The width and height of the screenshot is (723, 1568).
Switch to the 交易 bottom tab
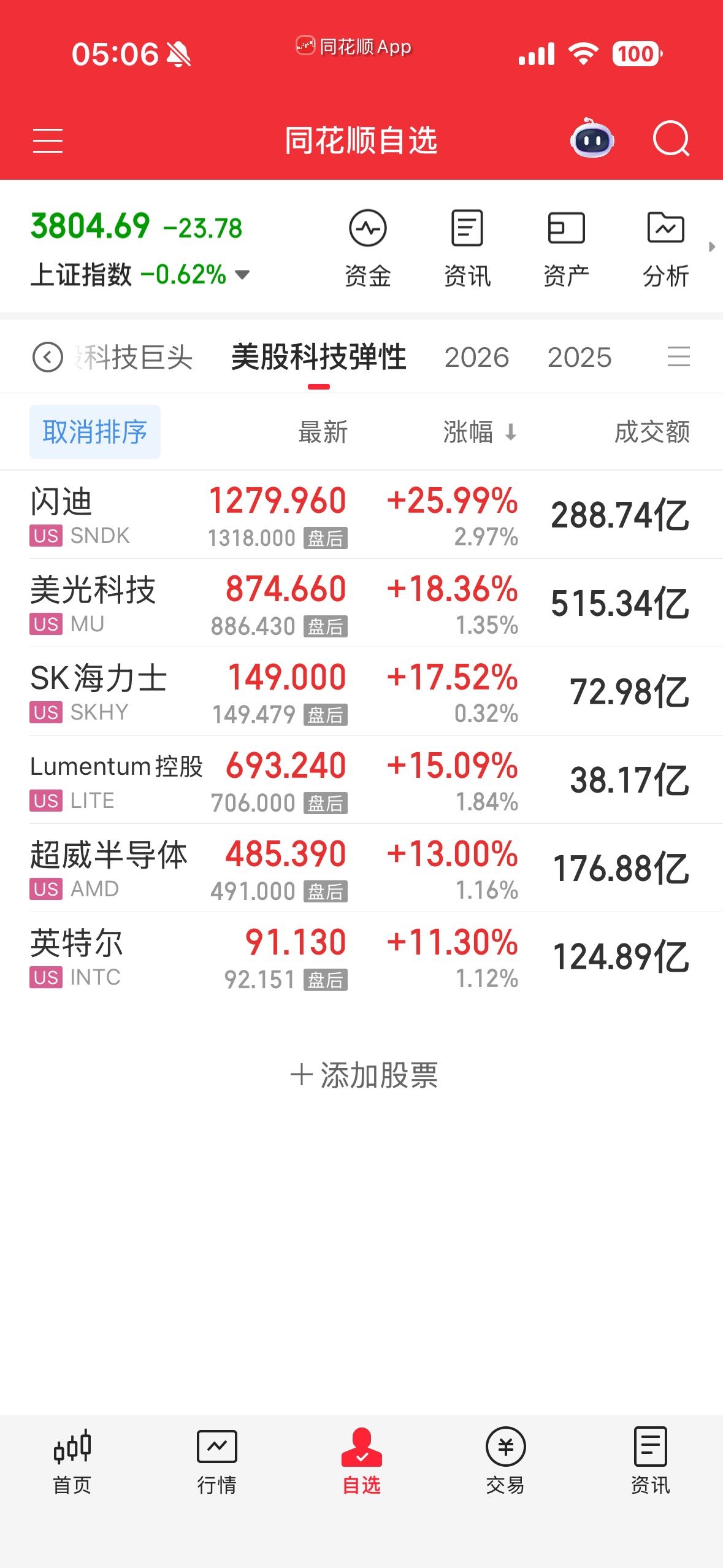click(x=505, y=1462)
